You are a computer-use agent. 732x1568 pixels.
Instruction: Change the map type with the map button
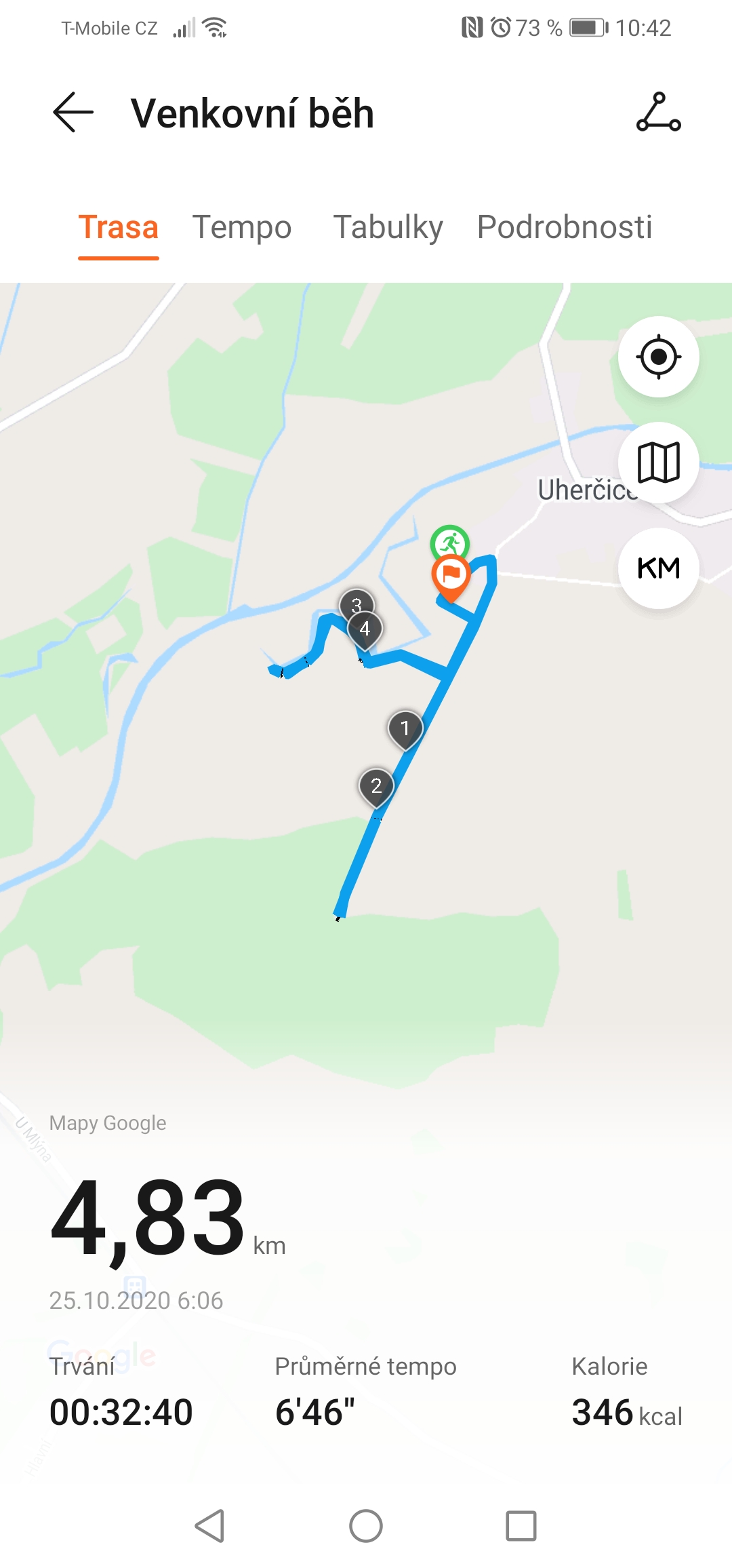pyautogui.click(x=658, y=463)
